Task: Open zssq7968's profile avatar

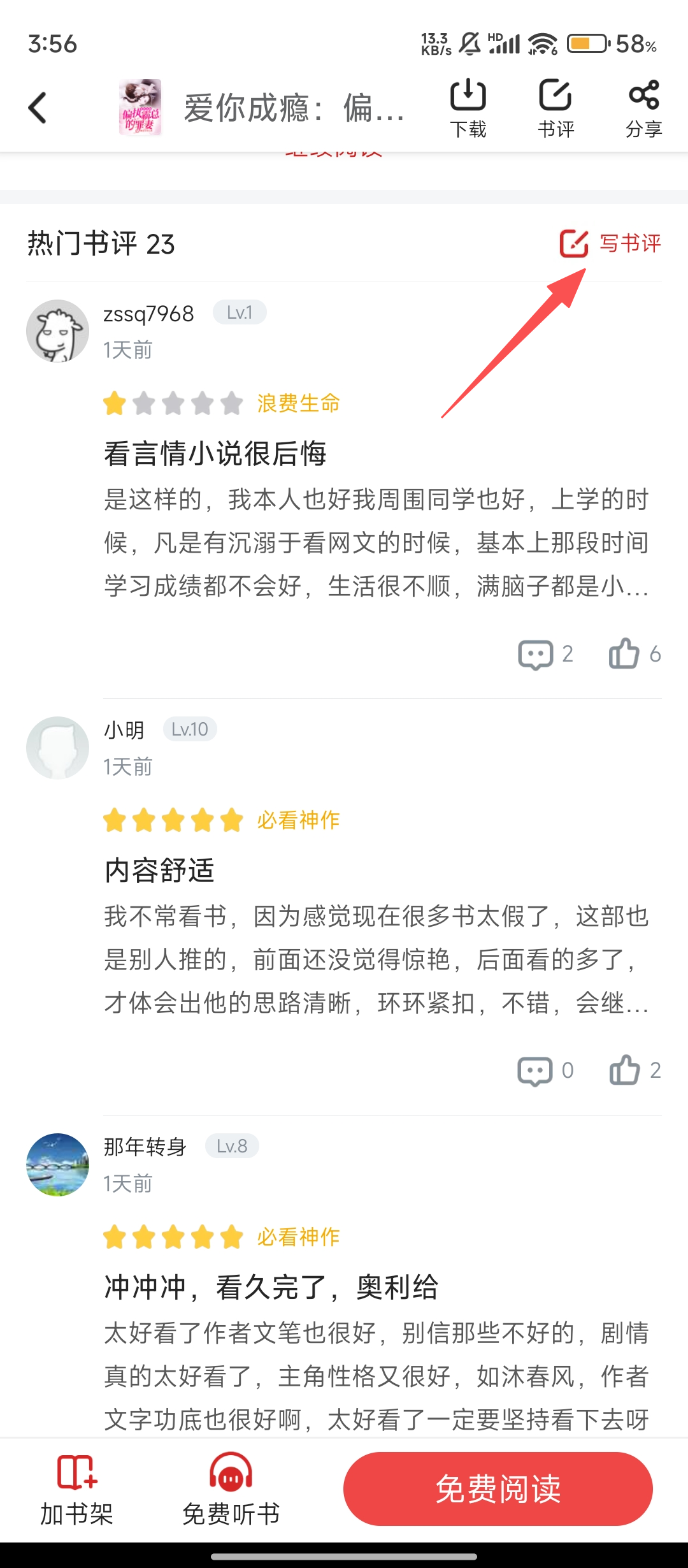Action: pyautogui.click(x=57, y=331)
